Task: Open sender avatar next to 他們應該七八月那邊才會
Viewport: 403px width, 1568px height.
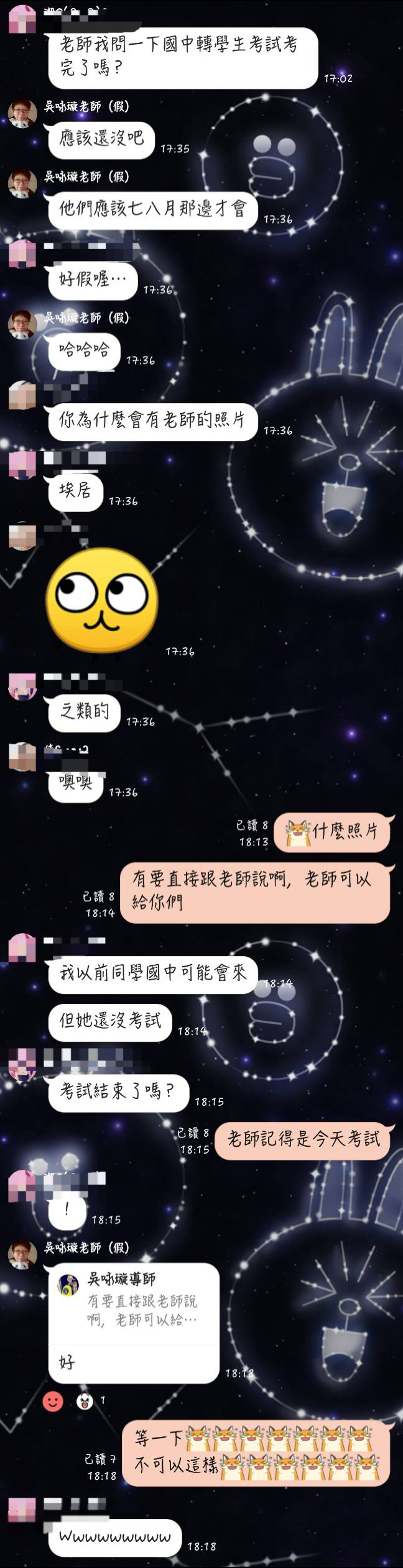Action: point(22,184)
